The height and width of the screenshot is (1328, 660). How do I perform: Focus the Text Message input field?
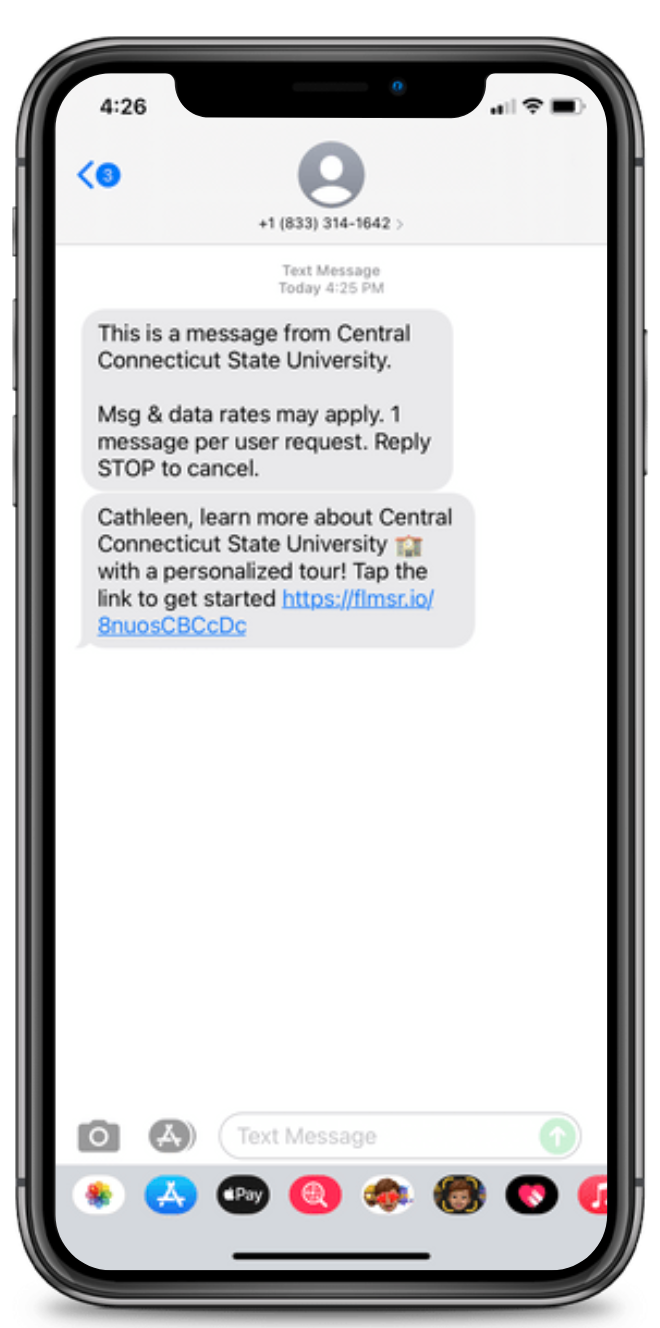pyautogui.click(x=380, y=1136)
